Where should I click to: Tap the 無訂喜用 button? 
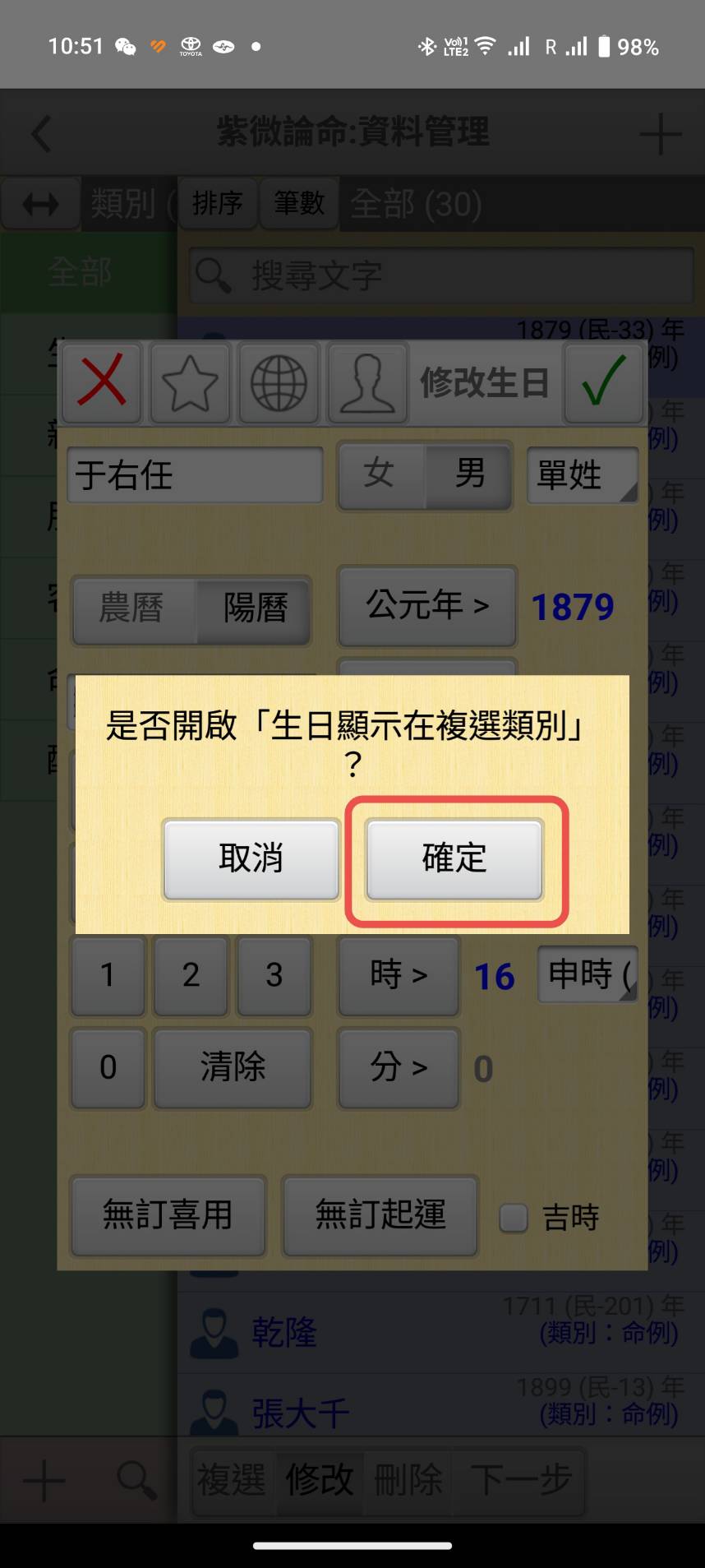(168, 1215)
